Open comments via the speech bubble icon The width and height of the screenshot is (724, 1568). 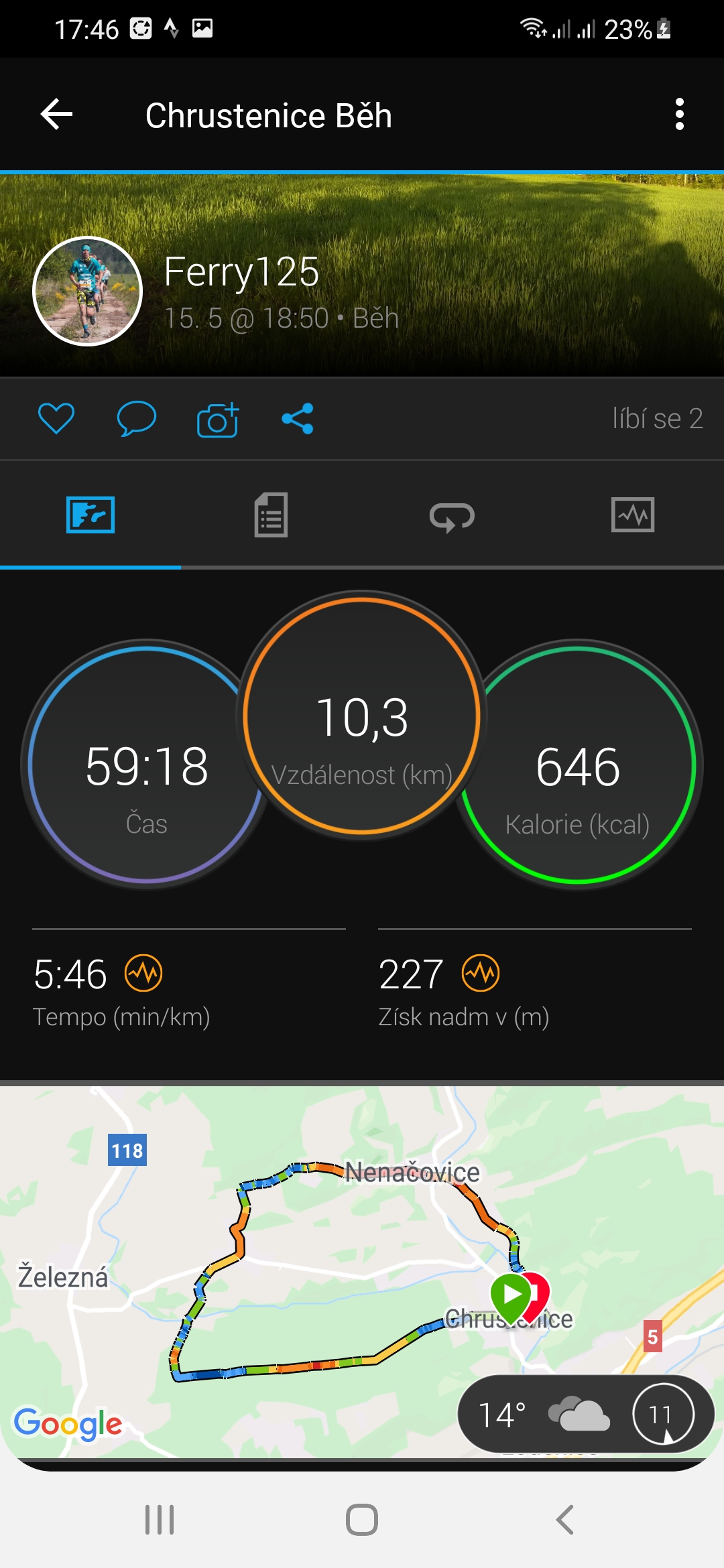137,419
